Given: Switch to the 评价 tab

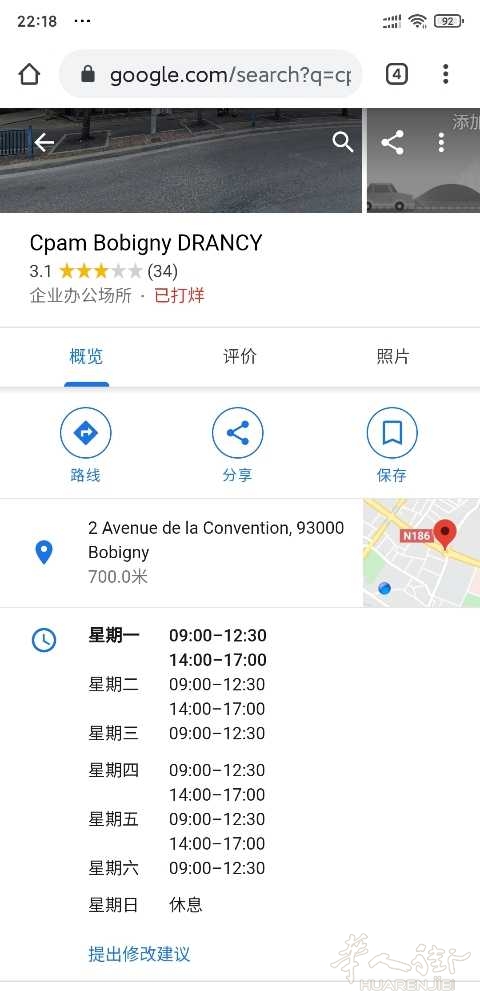Looking at the screenshot, I should point(240,357).
